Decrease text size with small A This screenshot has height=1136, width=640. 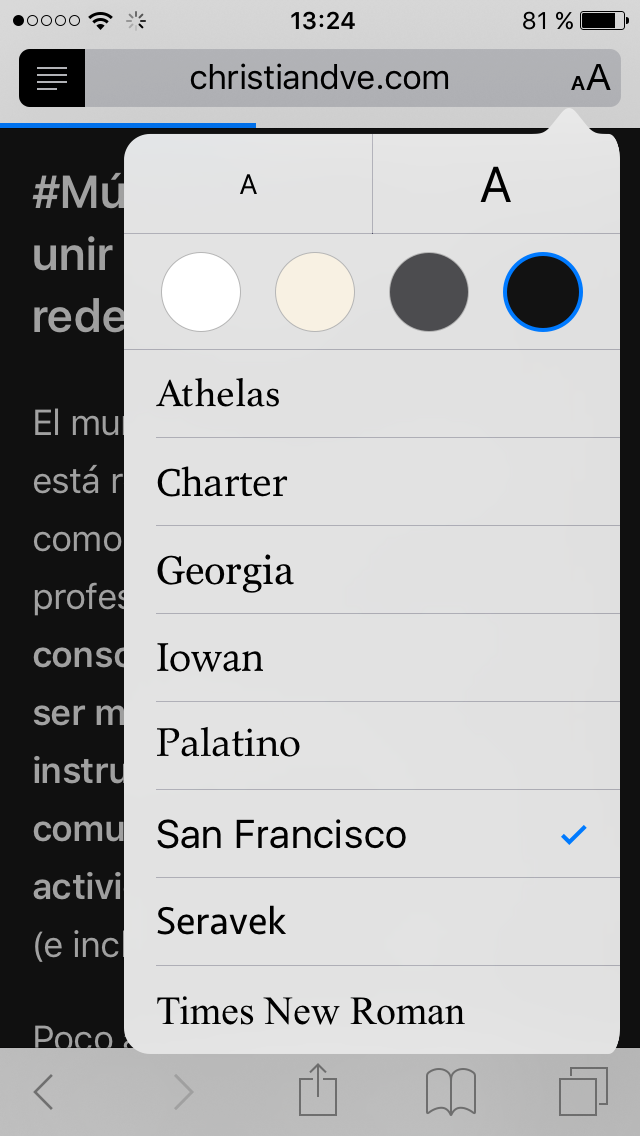pyautogui.click(x=248, y=185)
